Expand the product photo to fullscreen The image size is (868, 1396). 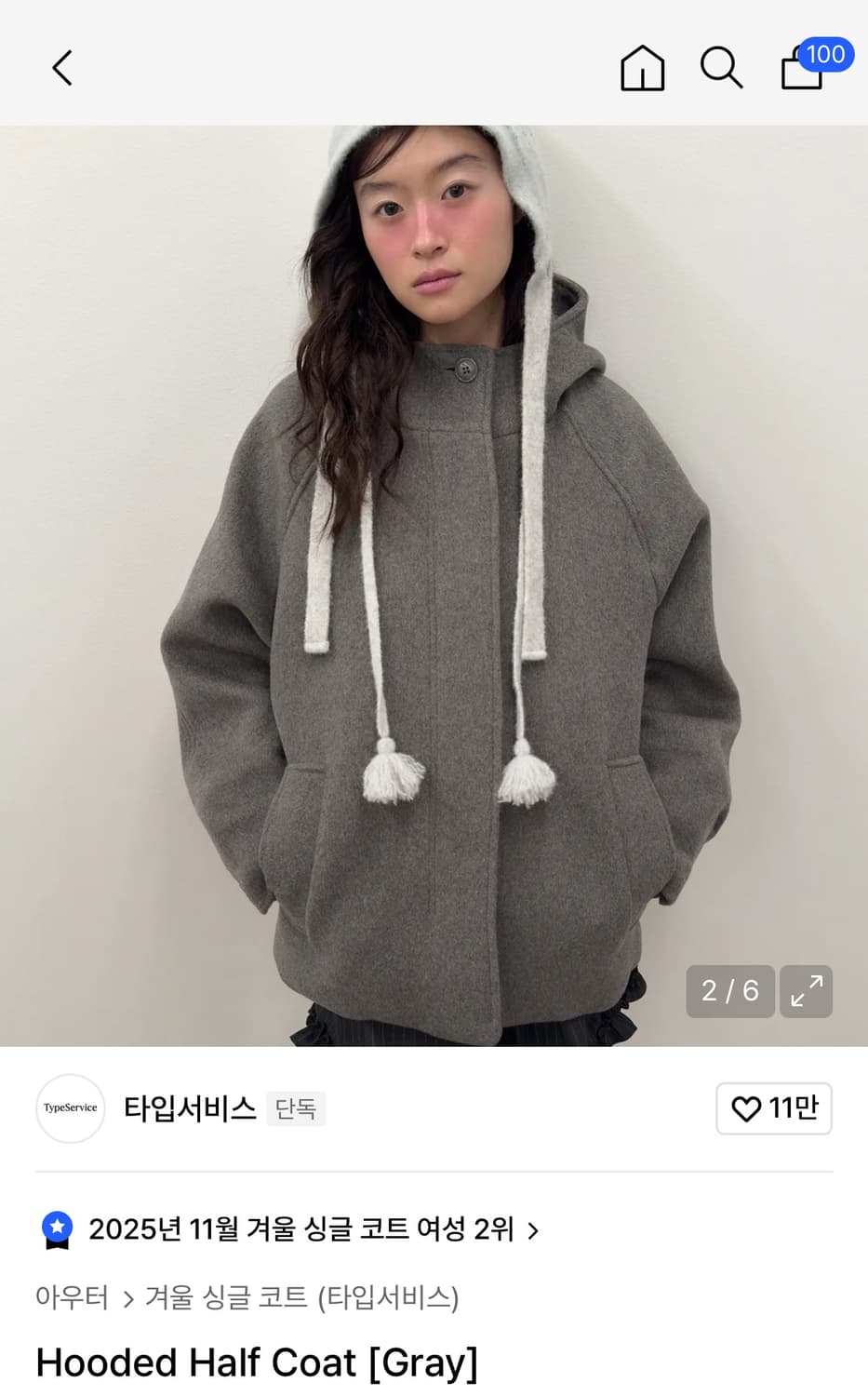tap(806, 991)
